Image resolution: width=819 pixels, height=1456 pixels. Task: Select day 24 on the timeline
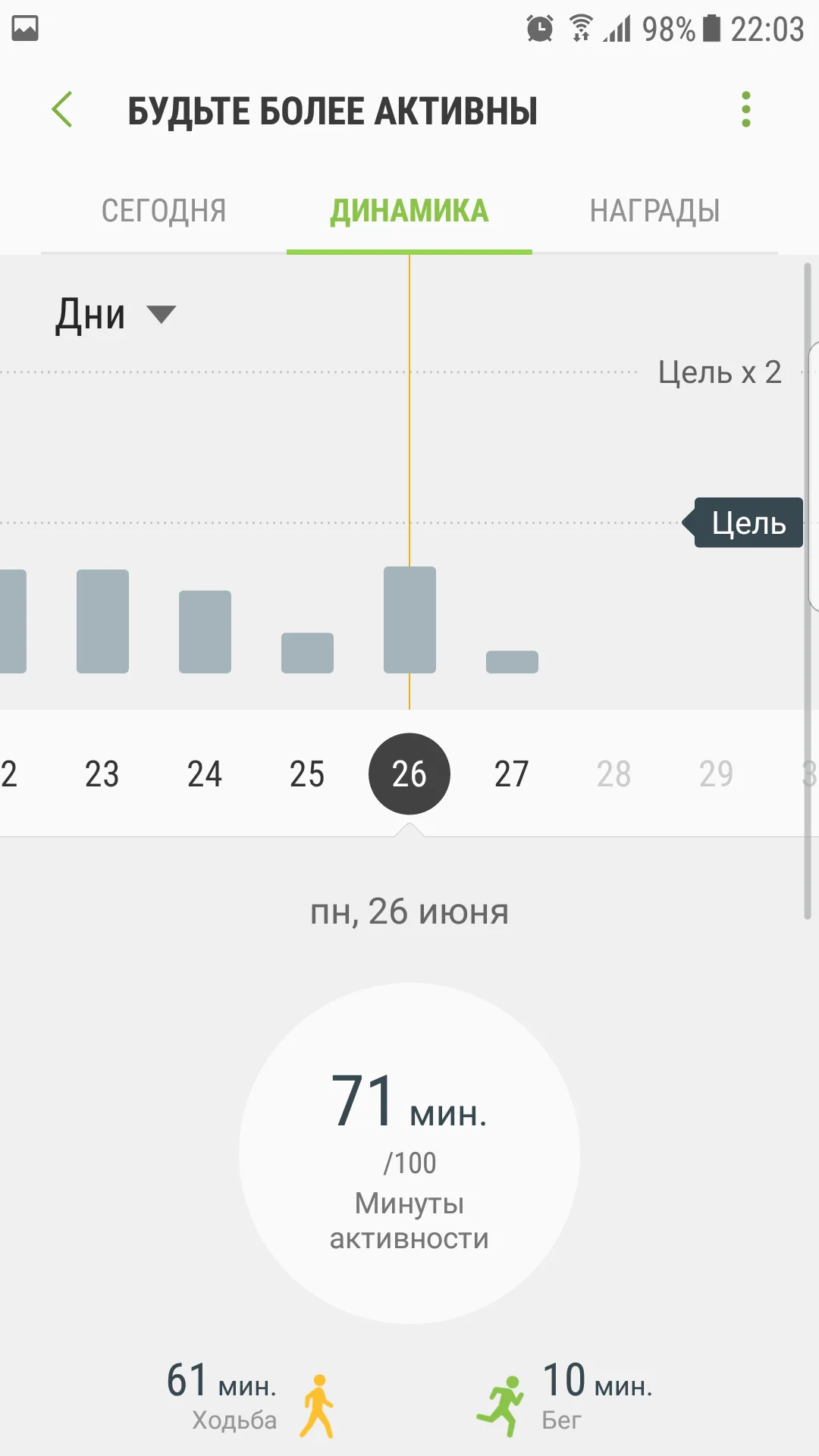205,774
